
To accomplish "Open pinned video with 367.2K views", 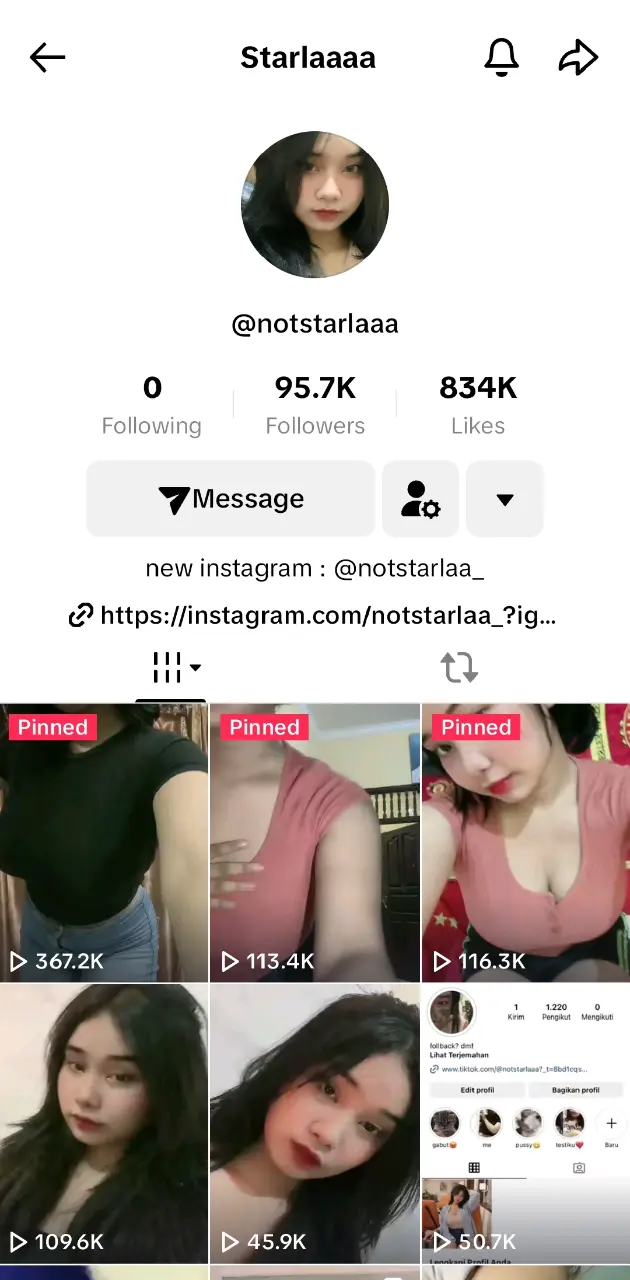I will (x=104, y=842).
